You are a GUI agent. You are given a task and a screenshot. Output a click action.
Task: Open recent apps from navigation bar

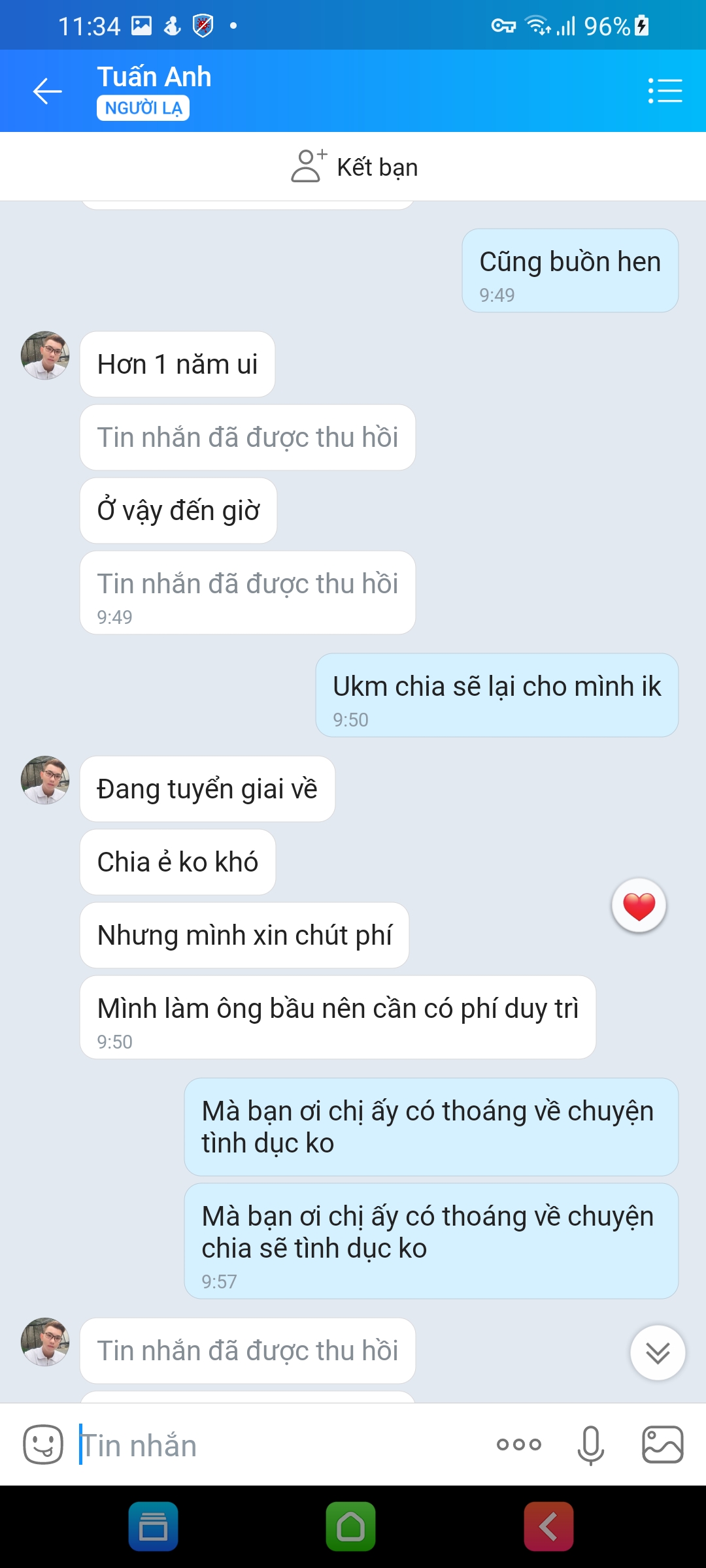tap(154, 1527)
